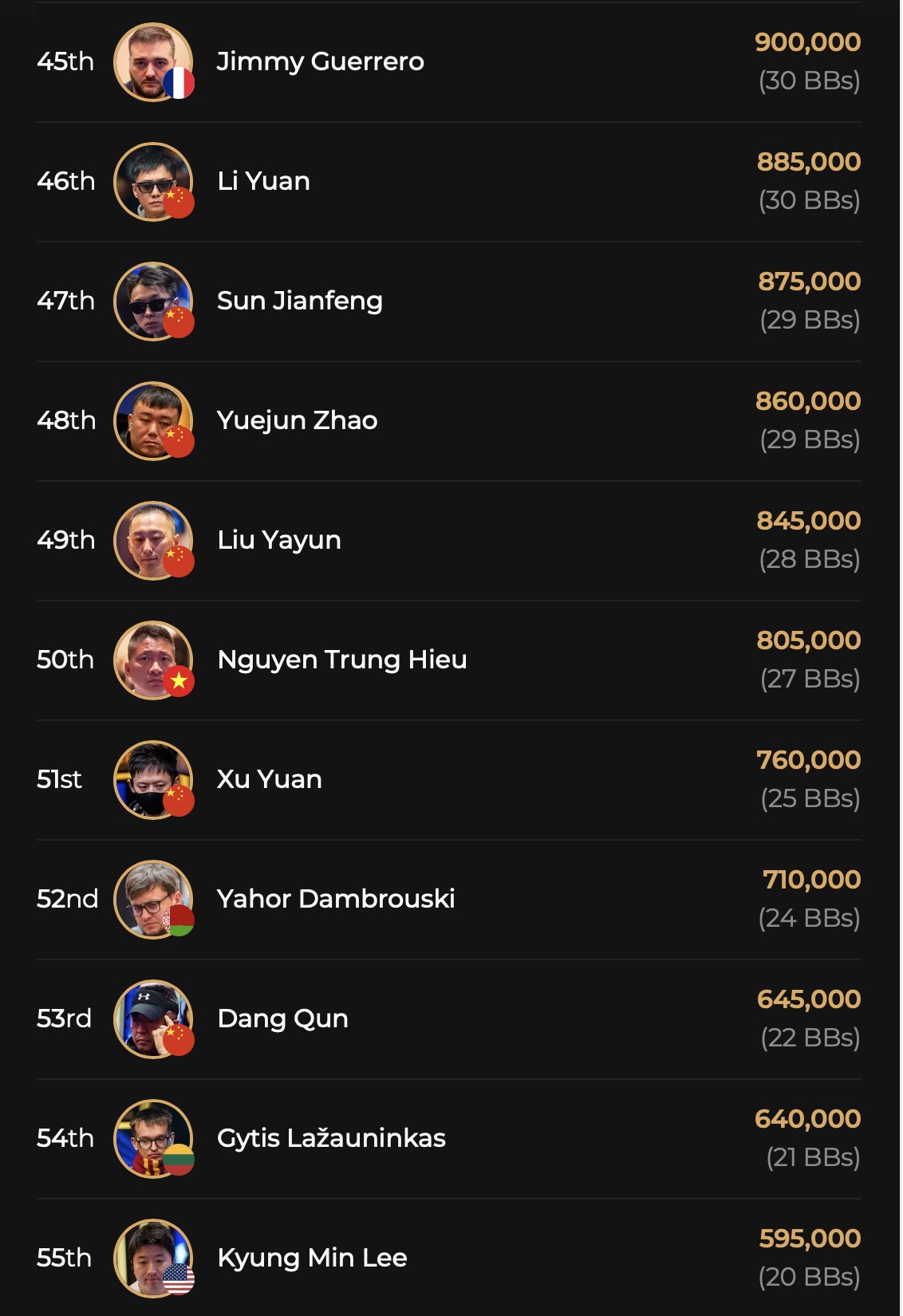
Task: Open Xu Yuan's player row
Action: pyautogui.click(x=269, y=779)
